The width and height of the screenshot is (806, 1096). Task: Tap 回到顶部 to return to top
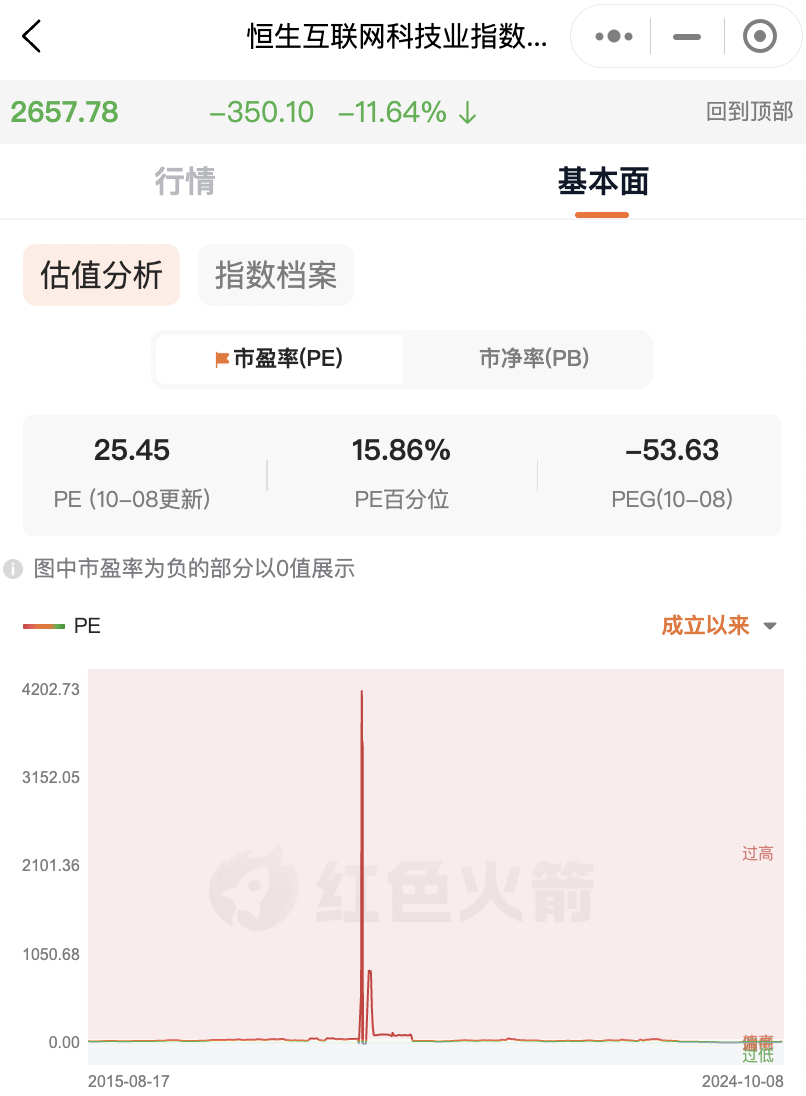pos(749,112)
